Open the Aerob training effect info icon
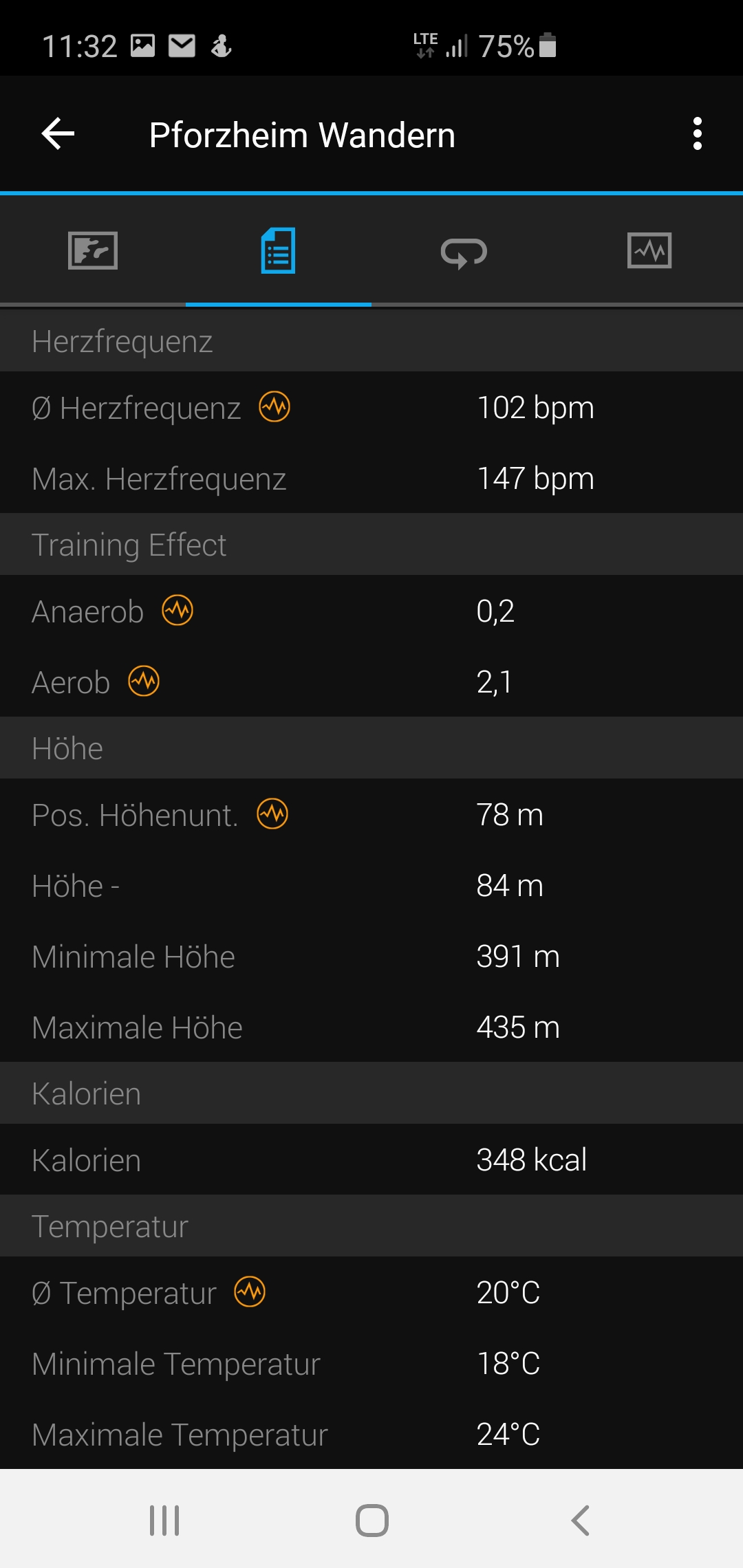This screenshot has height=1568, width=743. click(144, 682)
